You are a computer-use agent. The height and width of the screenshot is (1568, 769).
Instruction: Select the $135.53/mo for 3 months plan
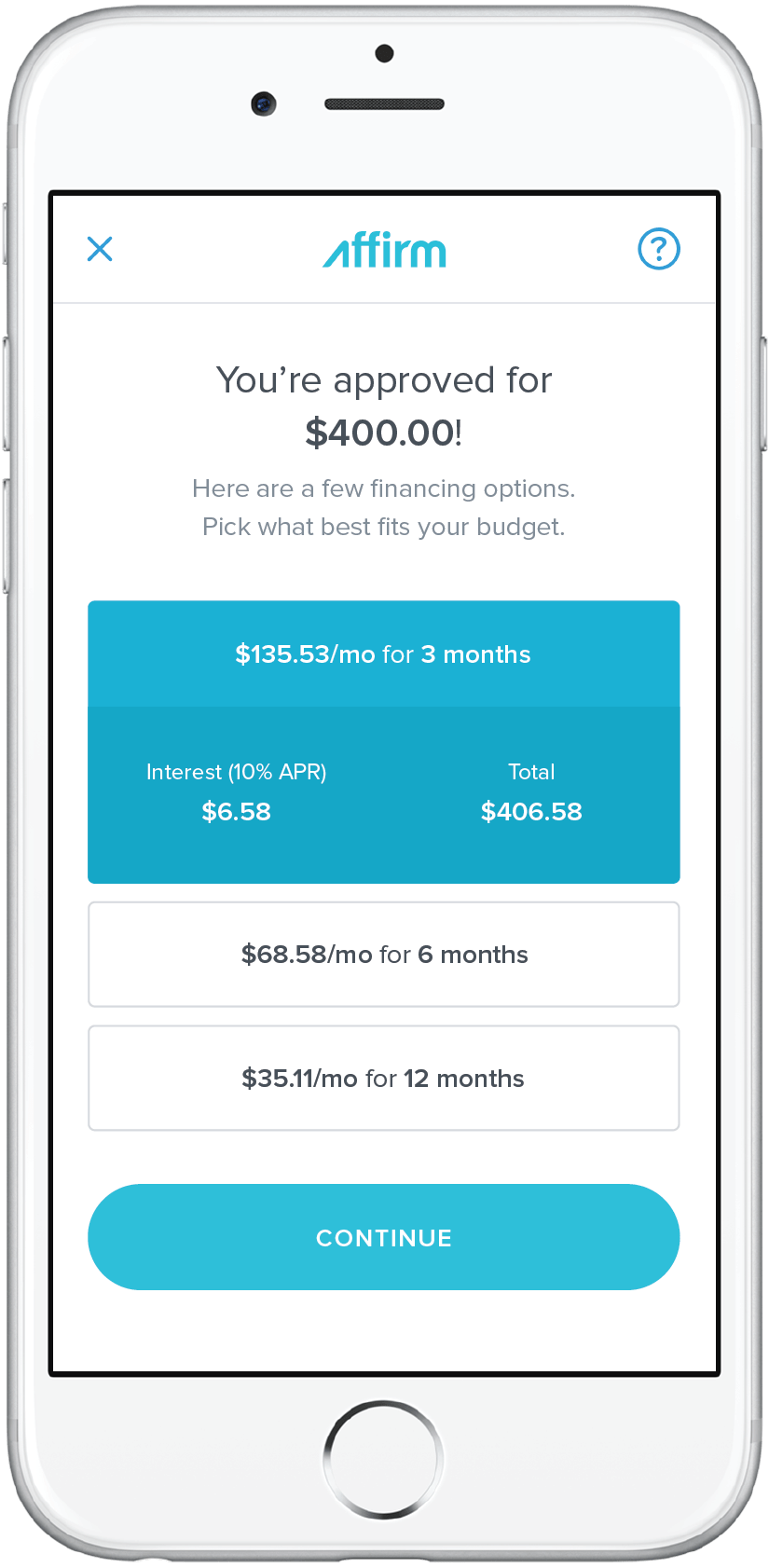tap(383, 654)
